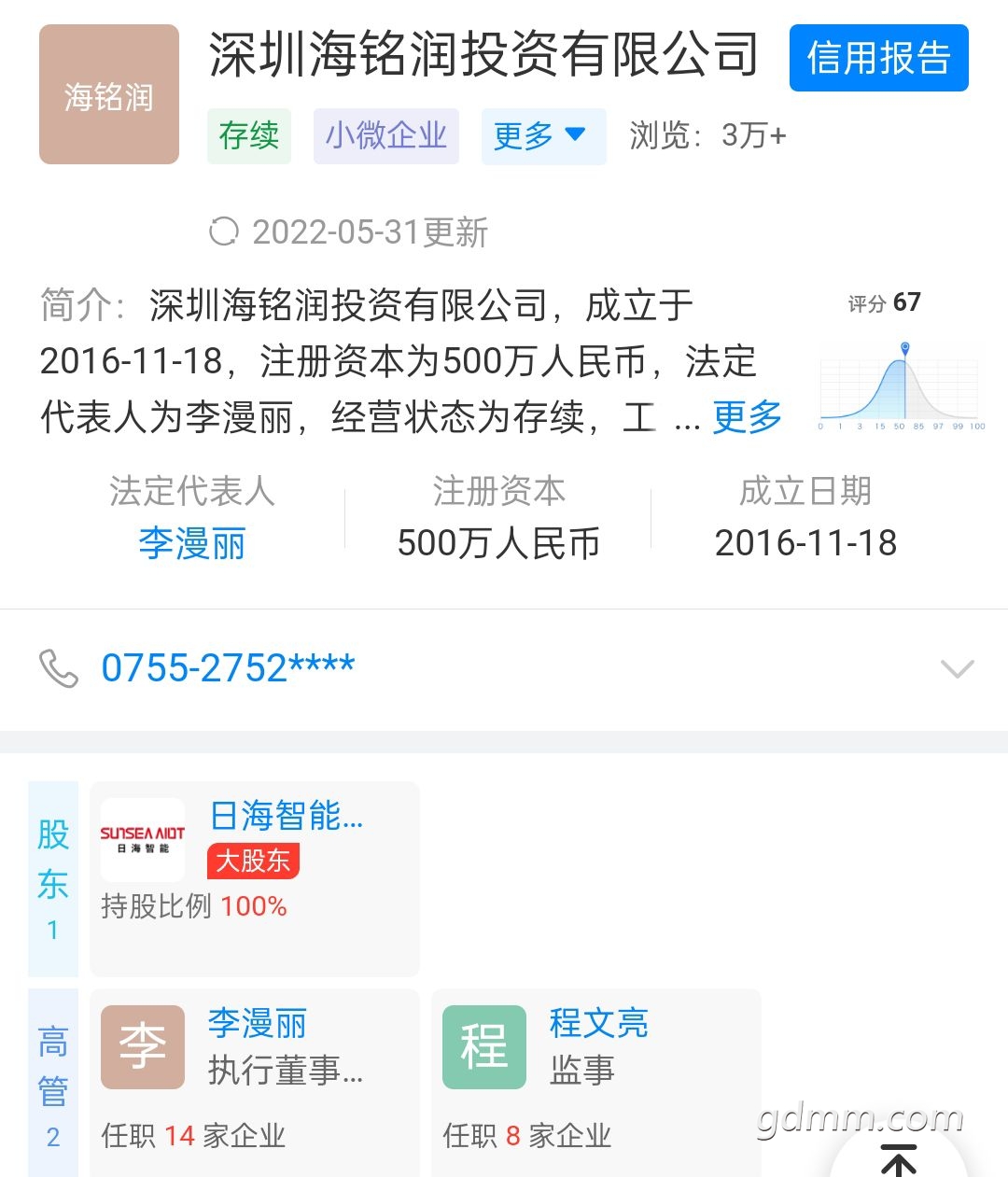Open legal representative 李漫丽's profile

pyautogui.click(x=192, y=543)
